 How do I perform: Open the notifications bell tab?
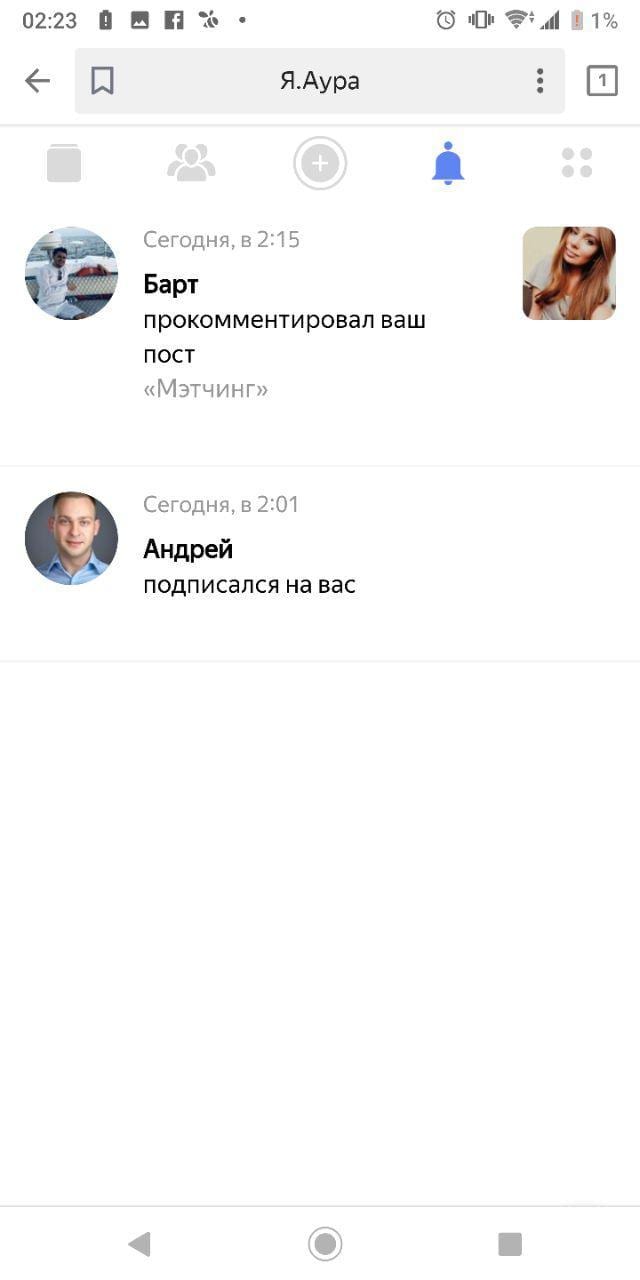pos(448,163)
